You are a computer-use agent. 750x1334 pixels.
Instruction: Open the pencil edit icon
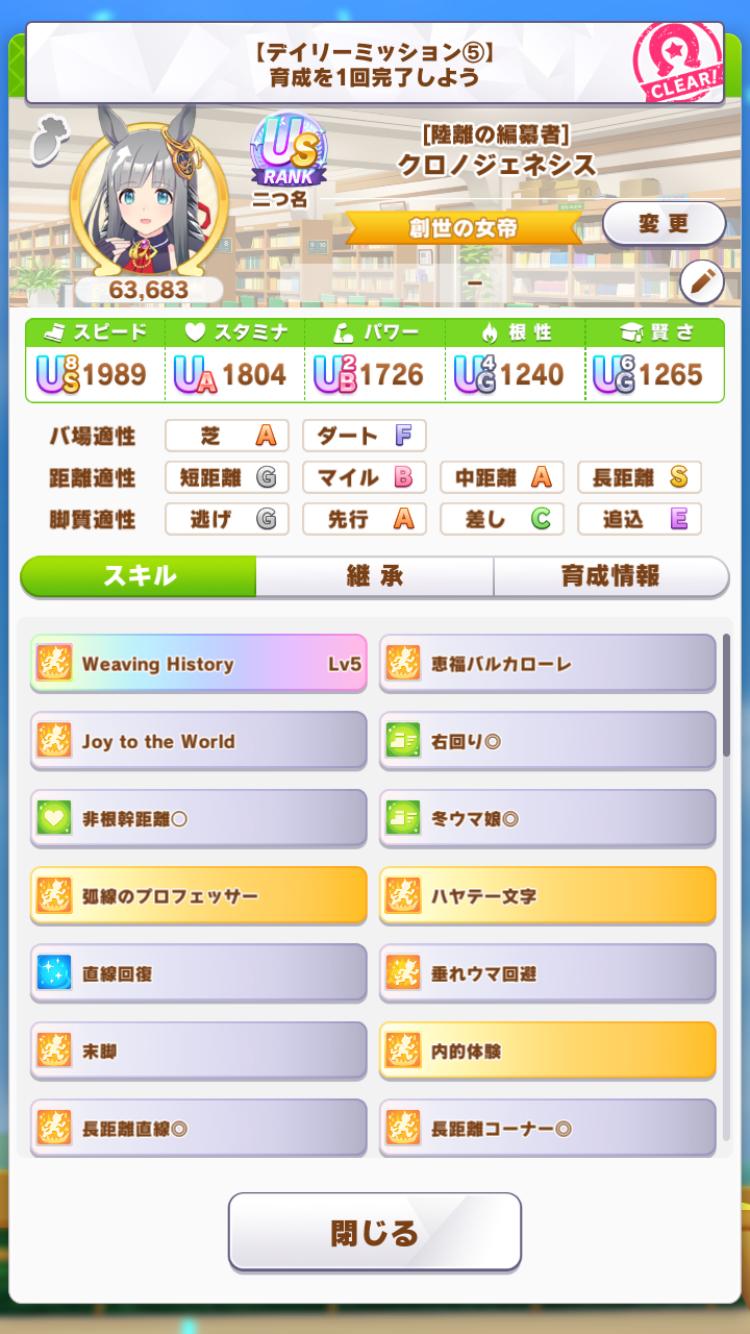click(x=701, y=283)
